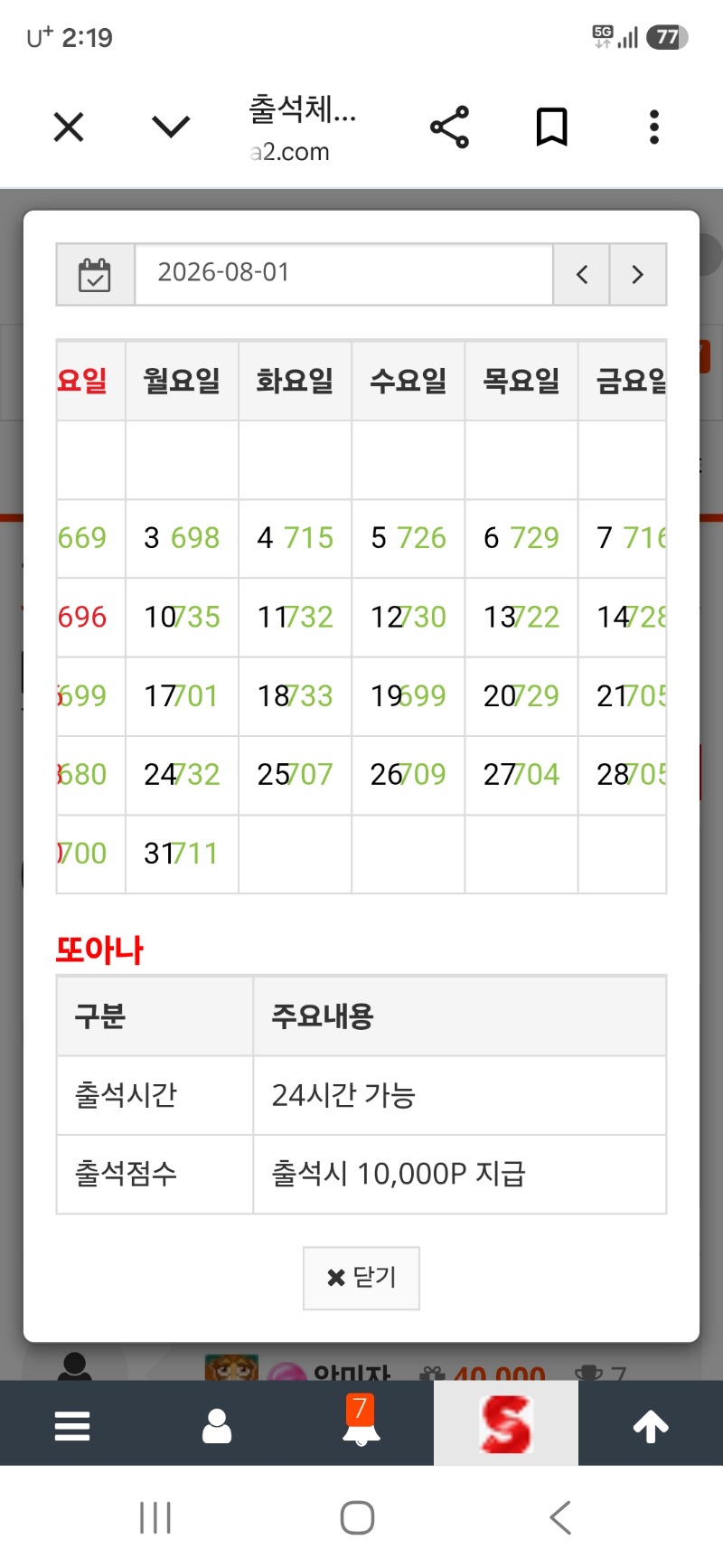Open the recent apps view
The width and height of the screenshot is (723, 1568).
(155, 1517)
